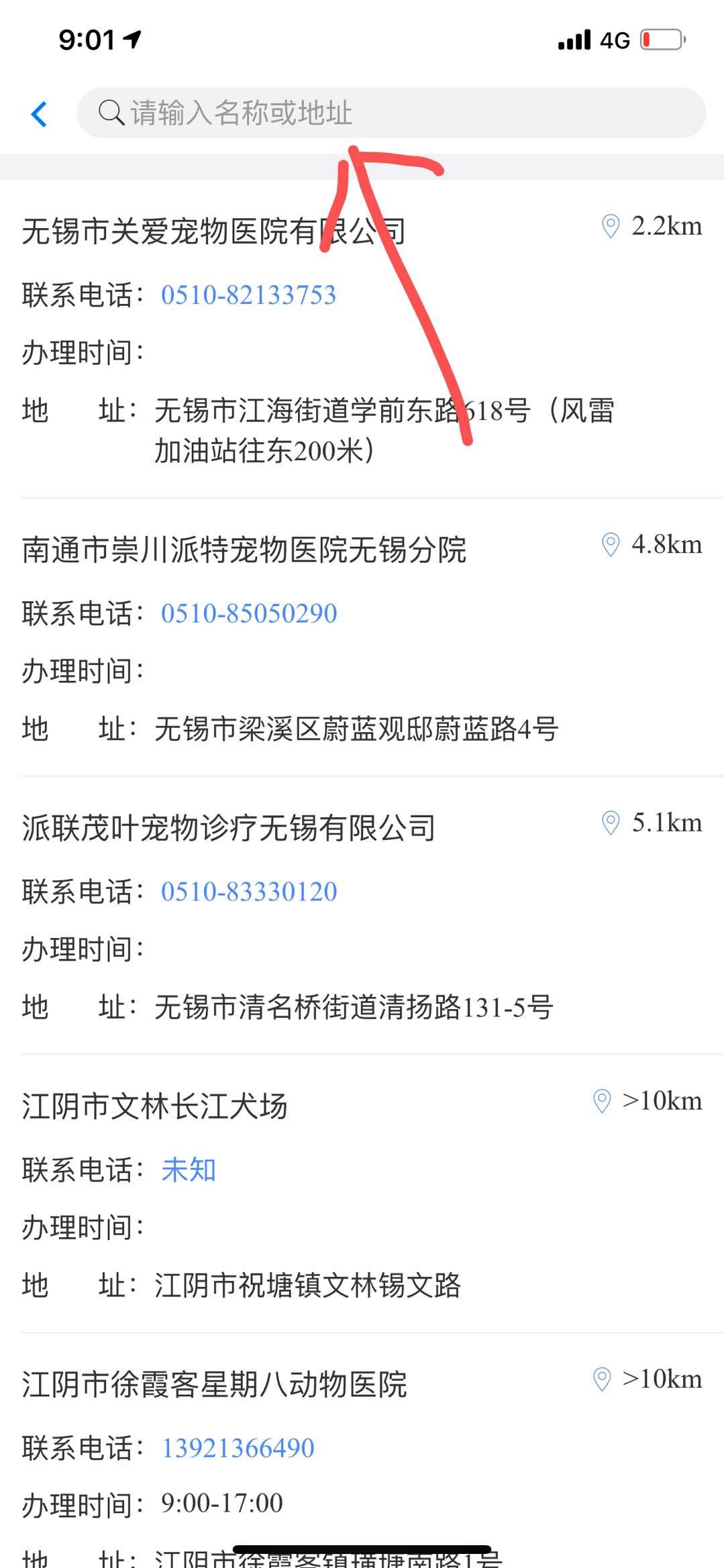
Task: Go back using the blue arrow
Action: pyautogui.click(x=40, y=114)
